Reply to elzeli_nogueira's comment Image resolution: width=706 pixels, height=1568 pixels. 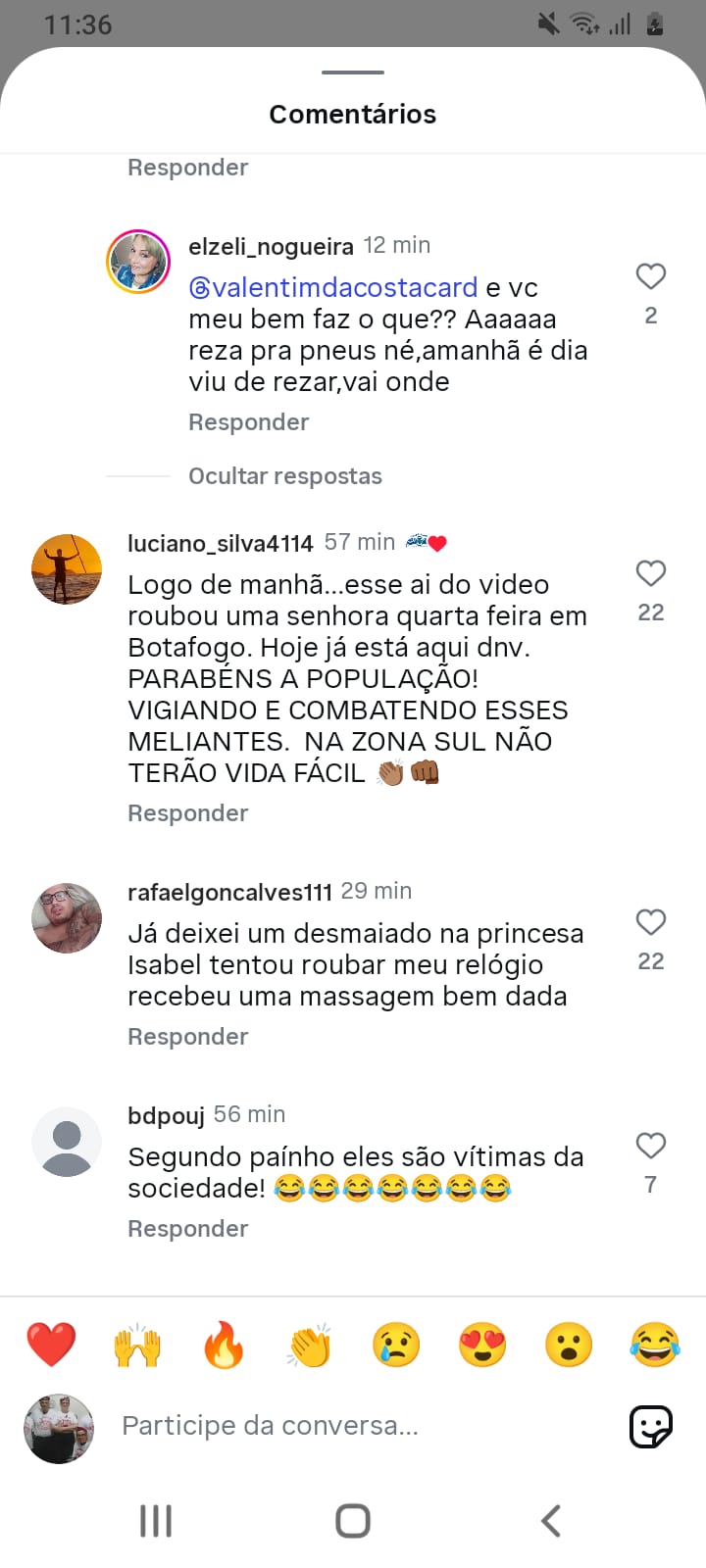point(248,422)
